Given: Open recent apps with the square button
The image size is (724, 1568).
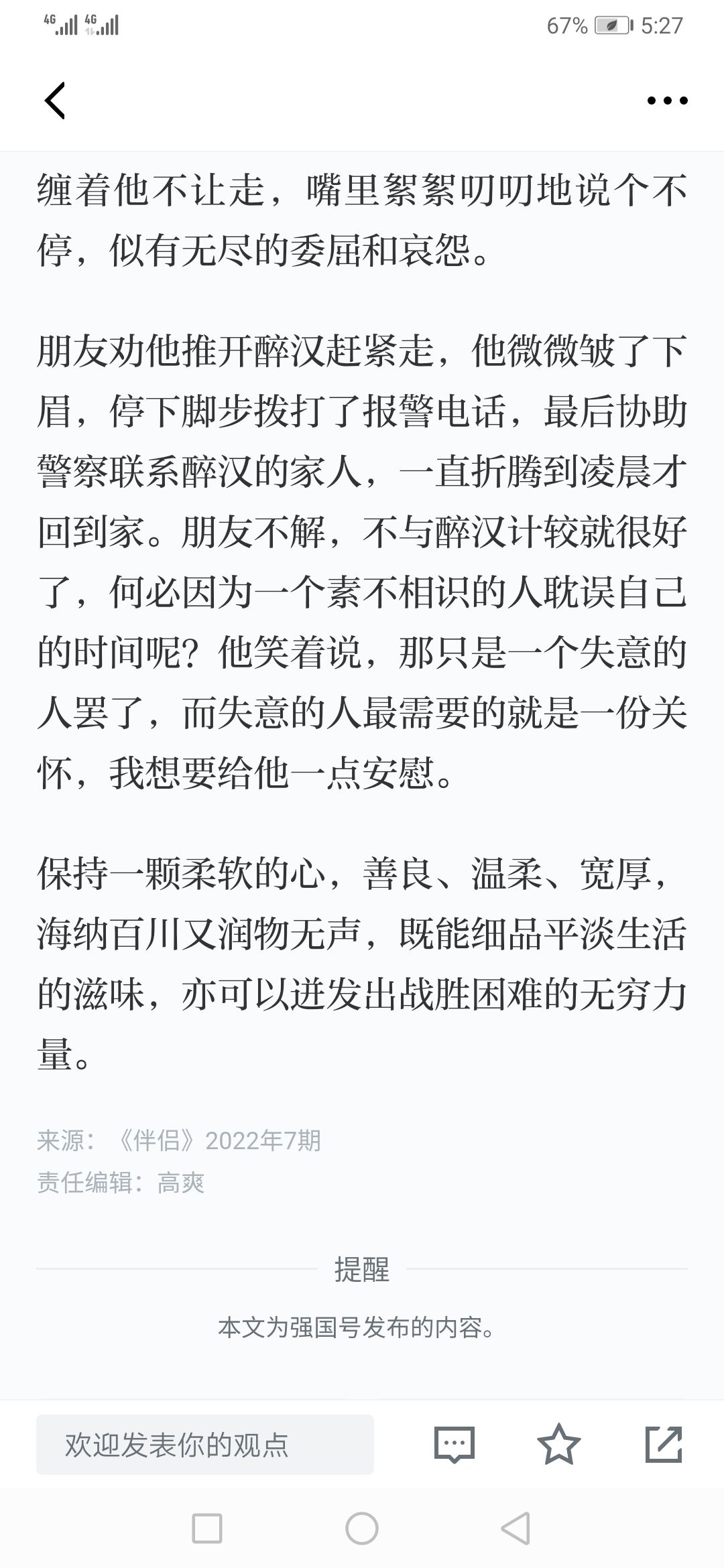Looking at the screenshot, I should coord(207,1528).
